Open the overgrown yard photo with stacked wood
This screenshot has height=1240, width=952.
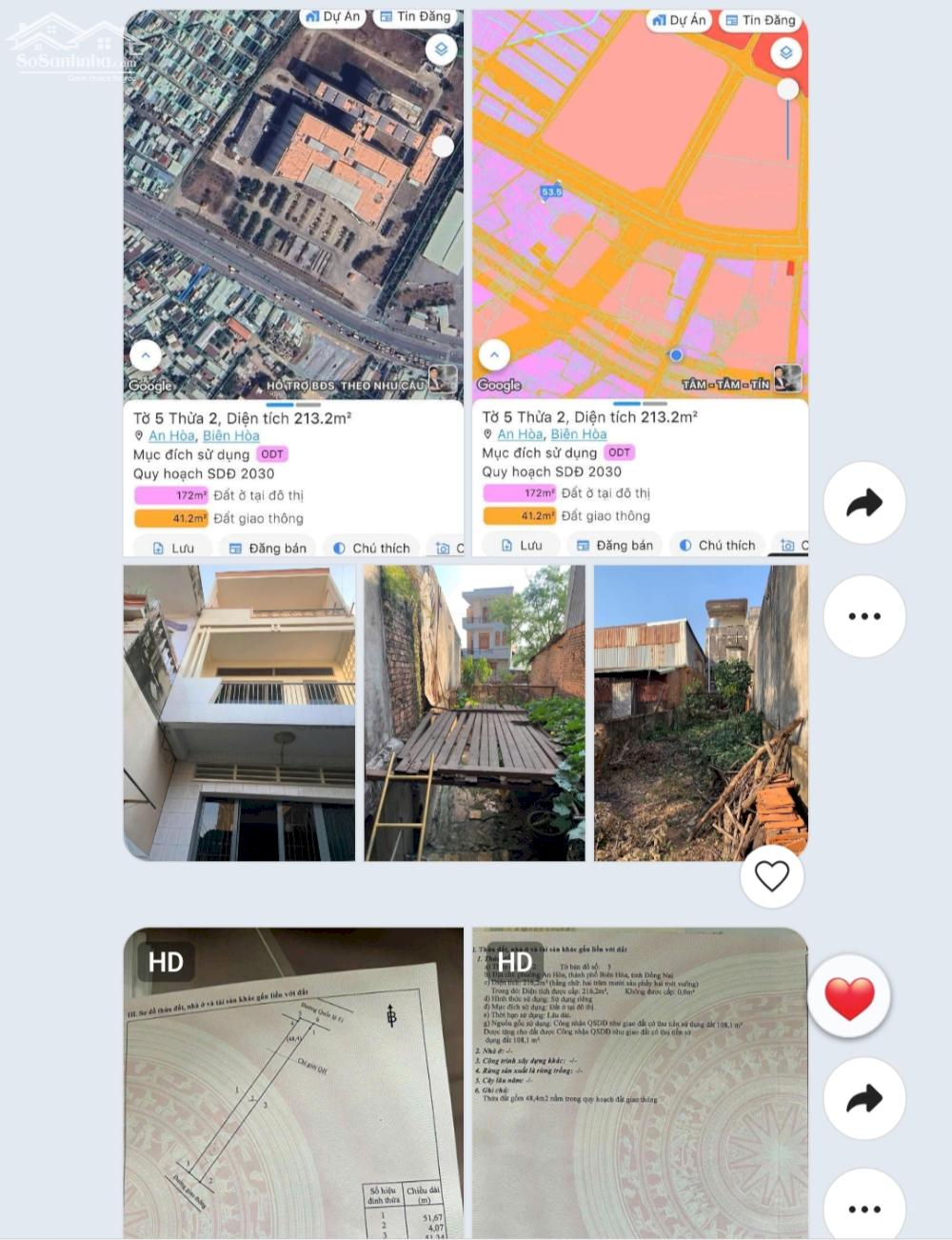click(701, 713)
